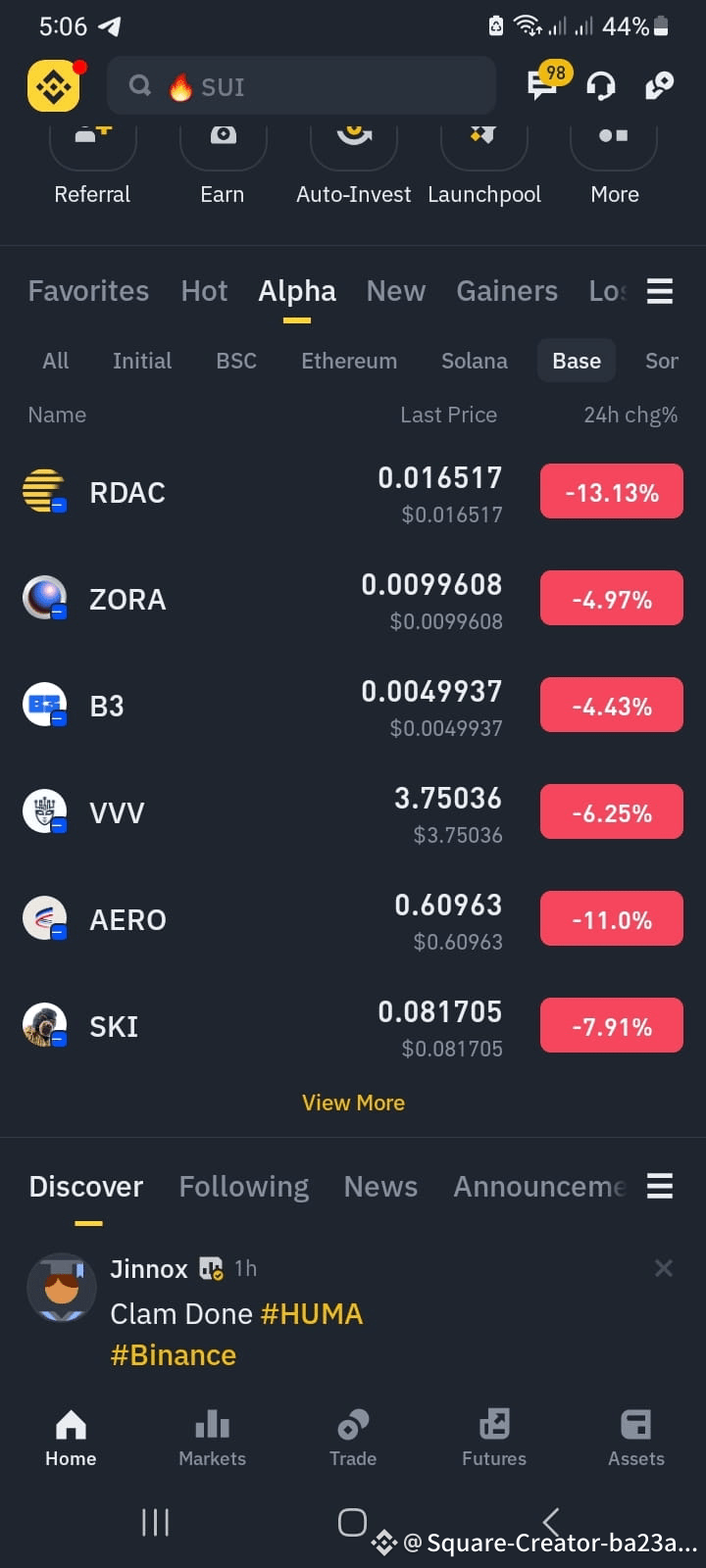Image resolution: width=706 pixels, height=1568 pixels.
Task: Select the Base network filter chip
Action: pos(576,361)
